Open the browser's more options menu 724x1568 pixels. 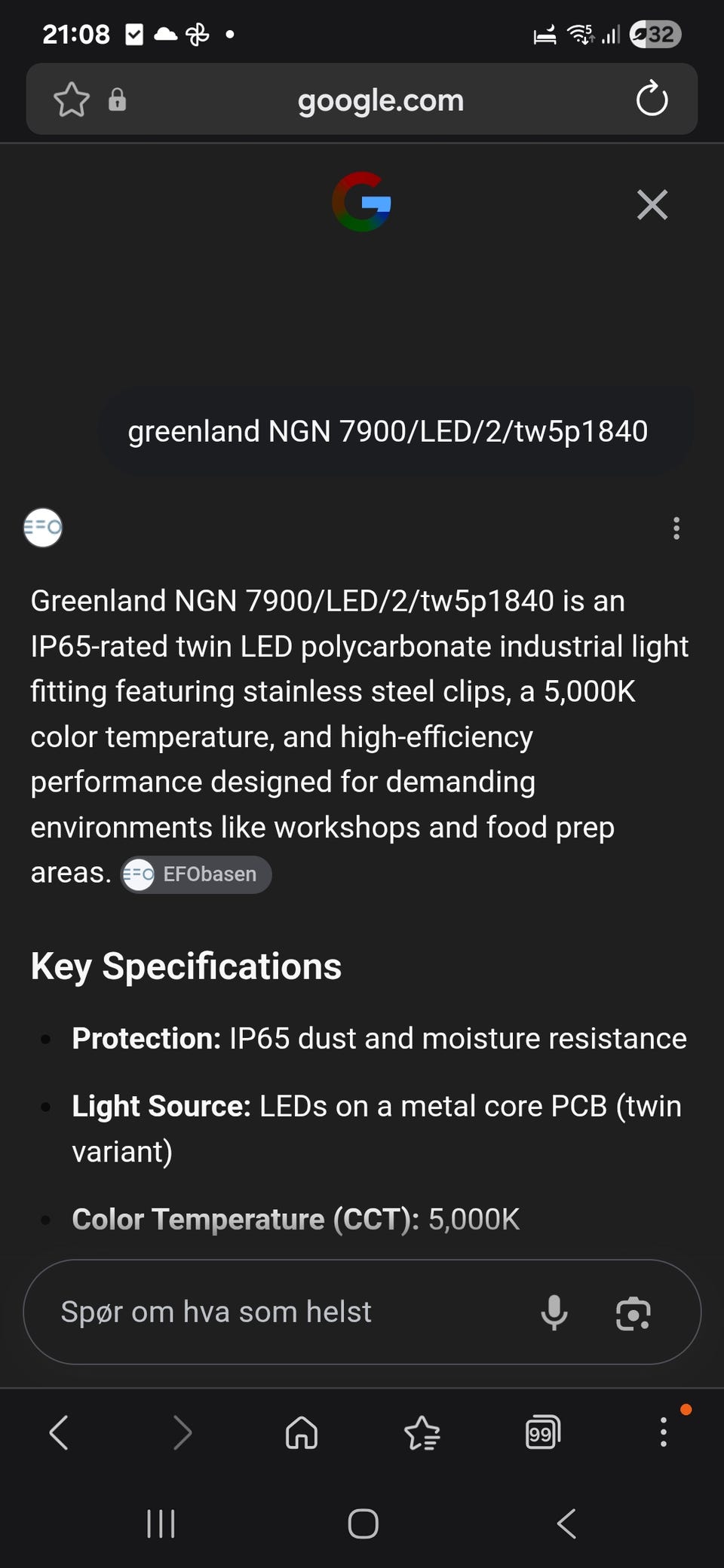(664, 1432)
